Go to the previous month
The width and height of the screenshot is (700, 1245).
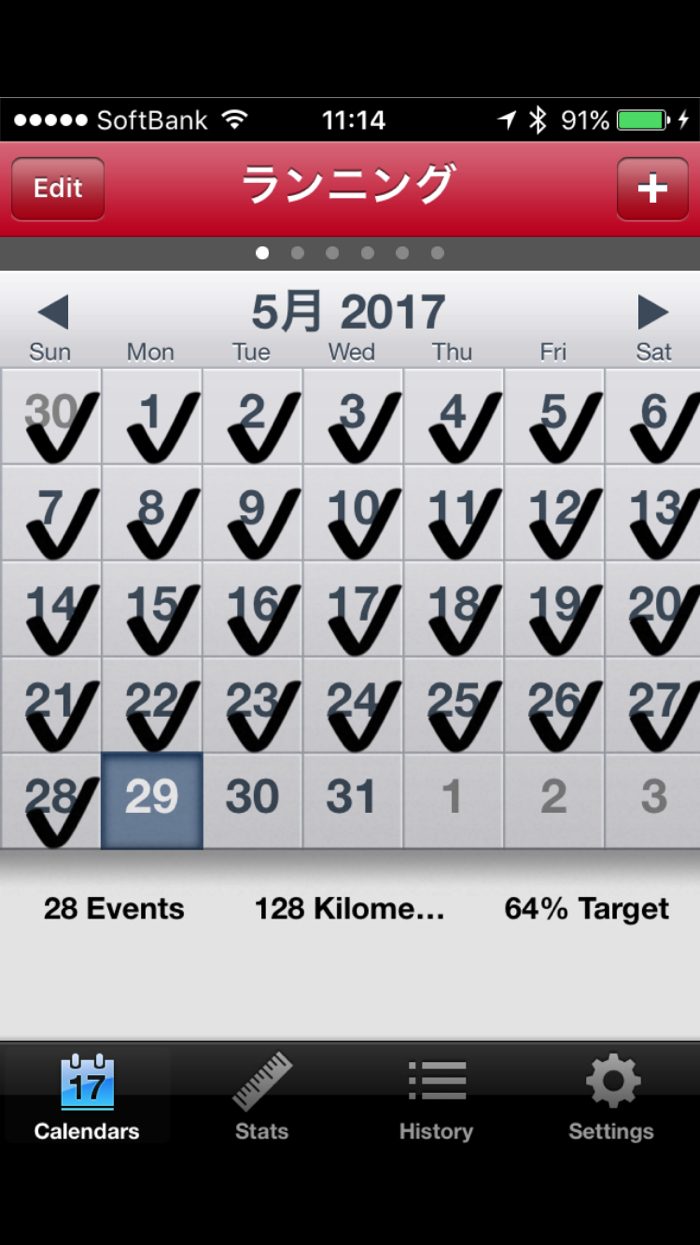(52, 313)
